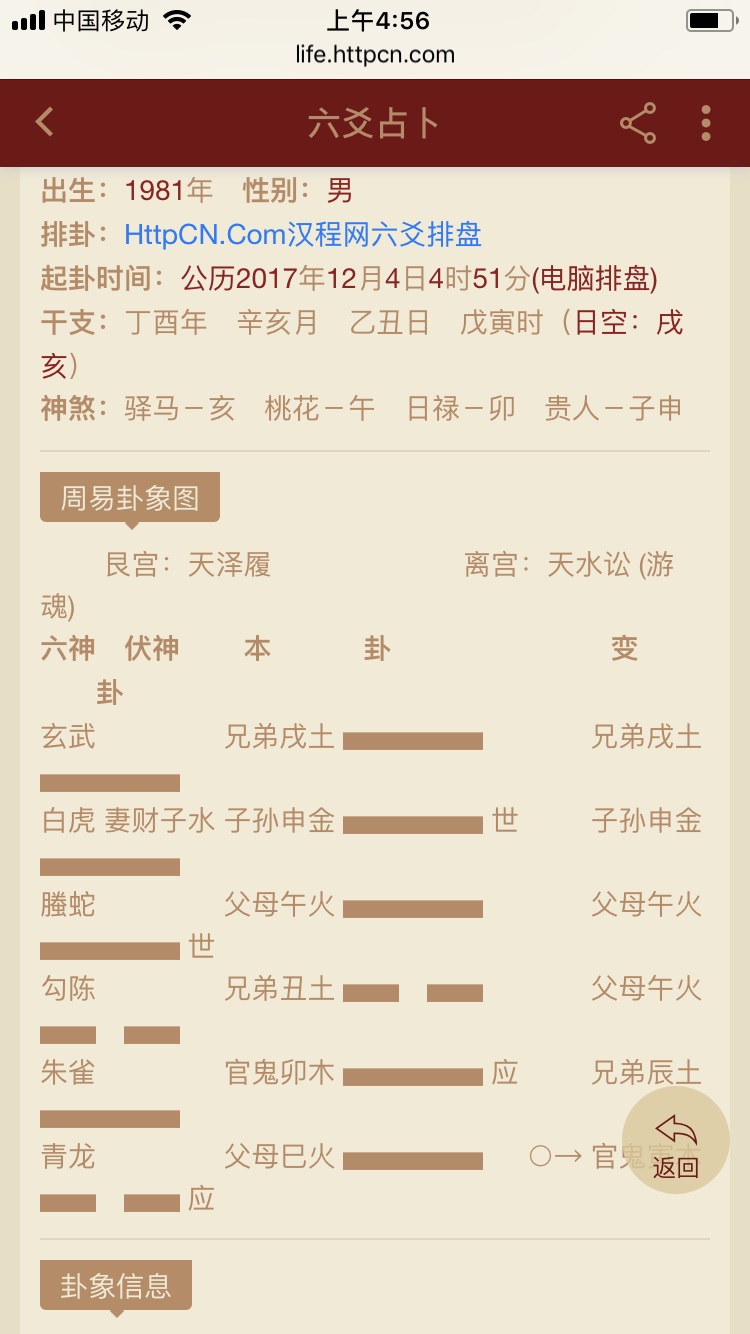Image resolution: width=750 pixels, height=1334 pixels.
Task: Open the HttpCN.Com汉程网六爻排盘 link
Action: (303, 235)
